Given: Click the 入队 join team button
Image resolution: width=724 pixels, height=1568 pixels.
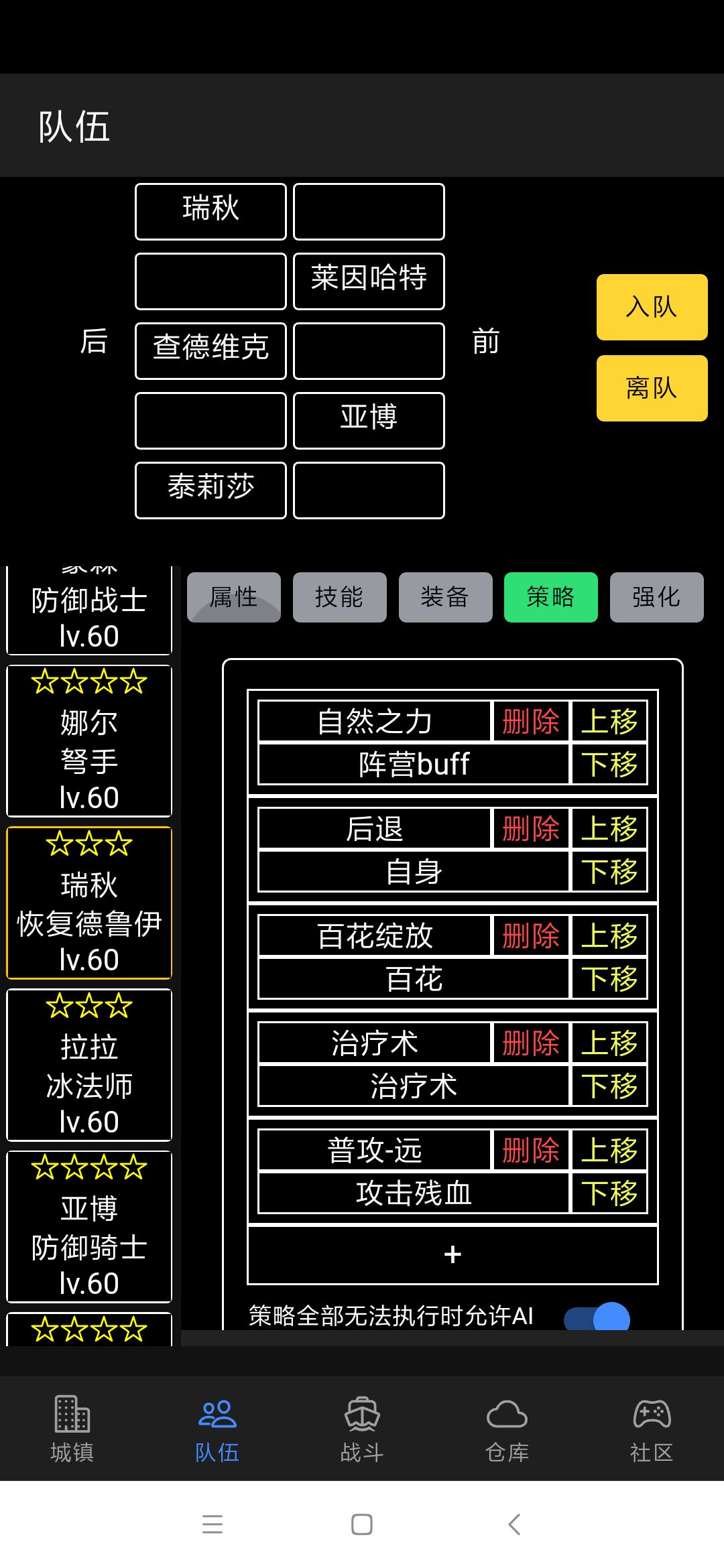Looking at the screenshot, I should pyautogui.click(x=651, y=308).
